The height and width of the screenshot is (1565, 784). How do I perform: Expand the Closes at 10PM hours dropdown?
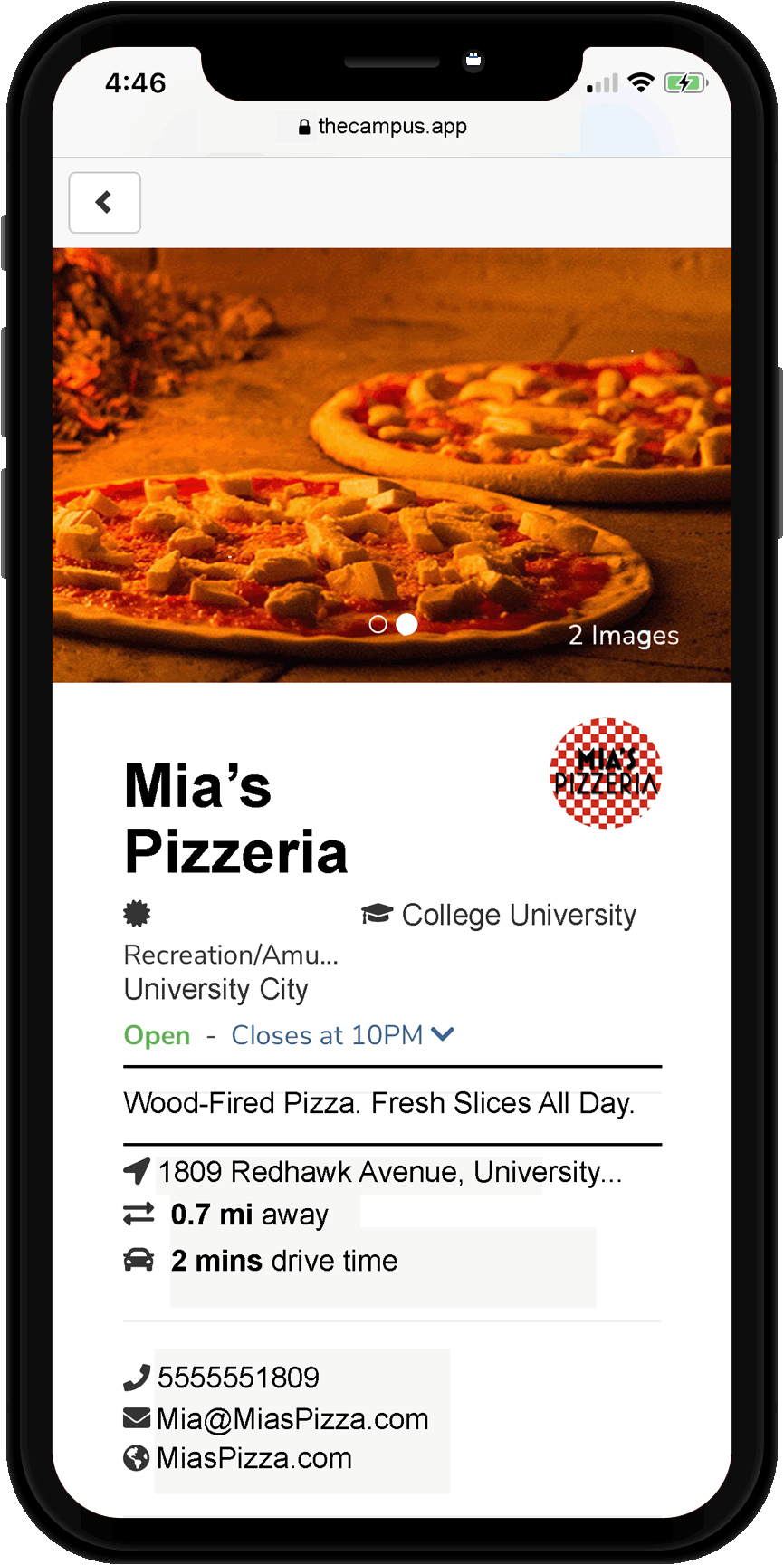point(342,1035)
